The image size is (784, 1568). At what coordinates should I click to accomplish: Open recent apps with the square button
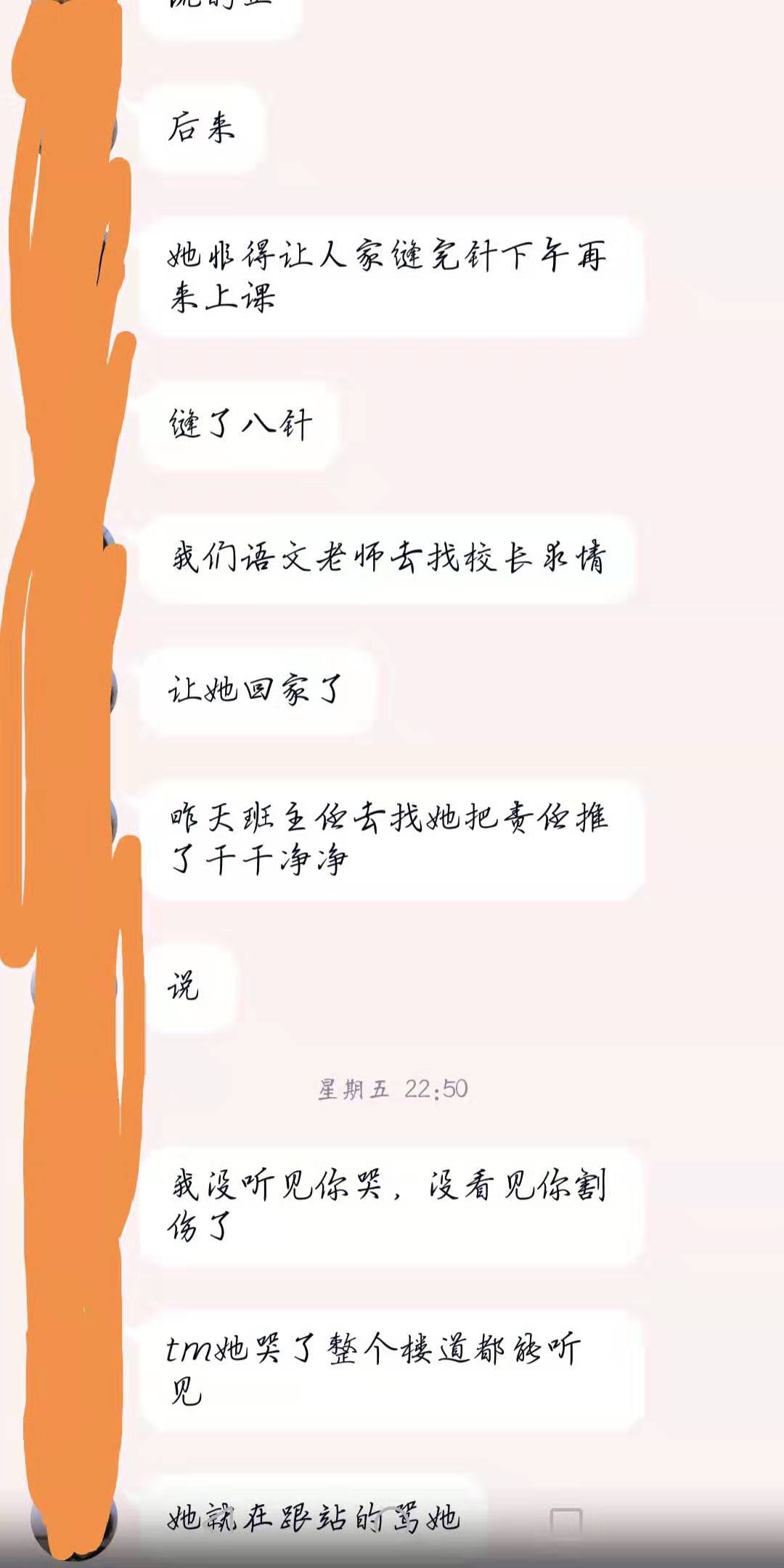coord(566,1522)
